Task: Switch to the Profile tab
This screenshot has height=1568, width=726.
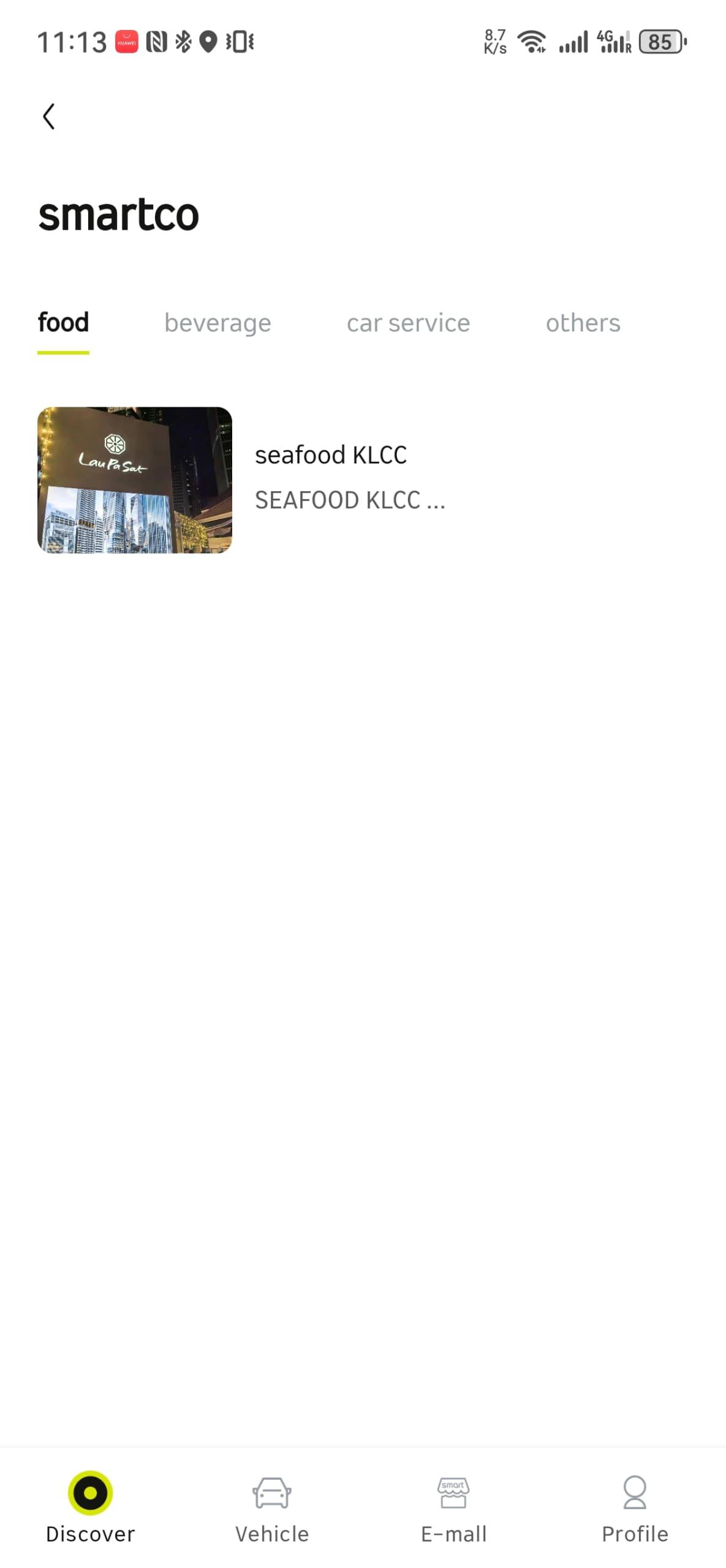Action: 635,1506
